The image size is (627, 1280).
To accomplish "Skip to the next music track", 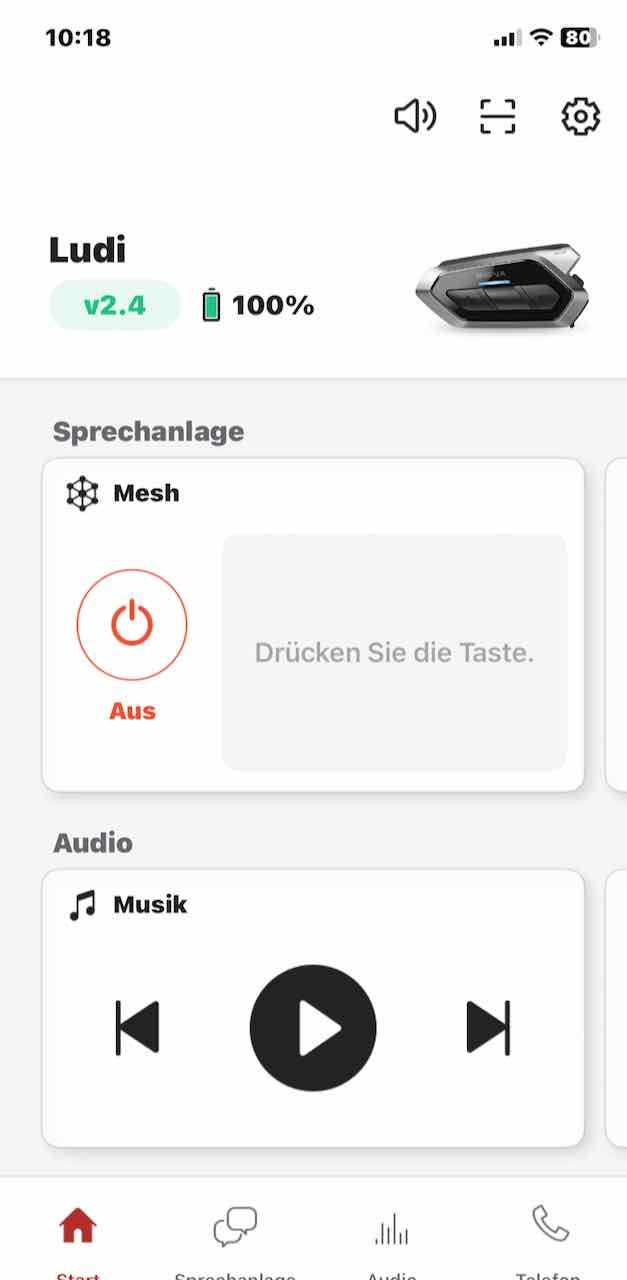I will [488, 1027].
